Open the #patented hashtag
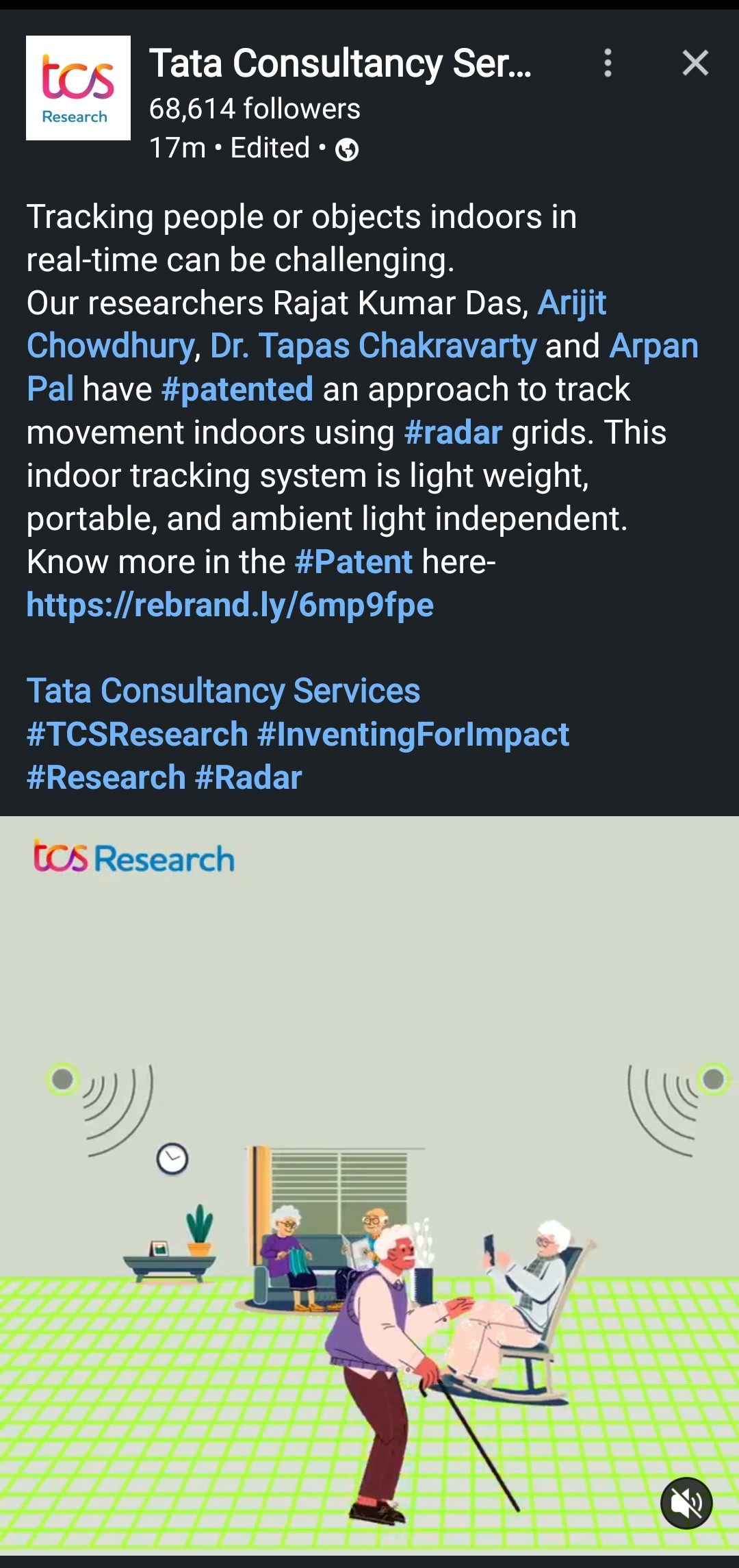 point(237,389)
